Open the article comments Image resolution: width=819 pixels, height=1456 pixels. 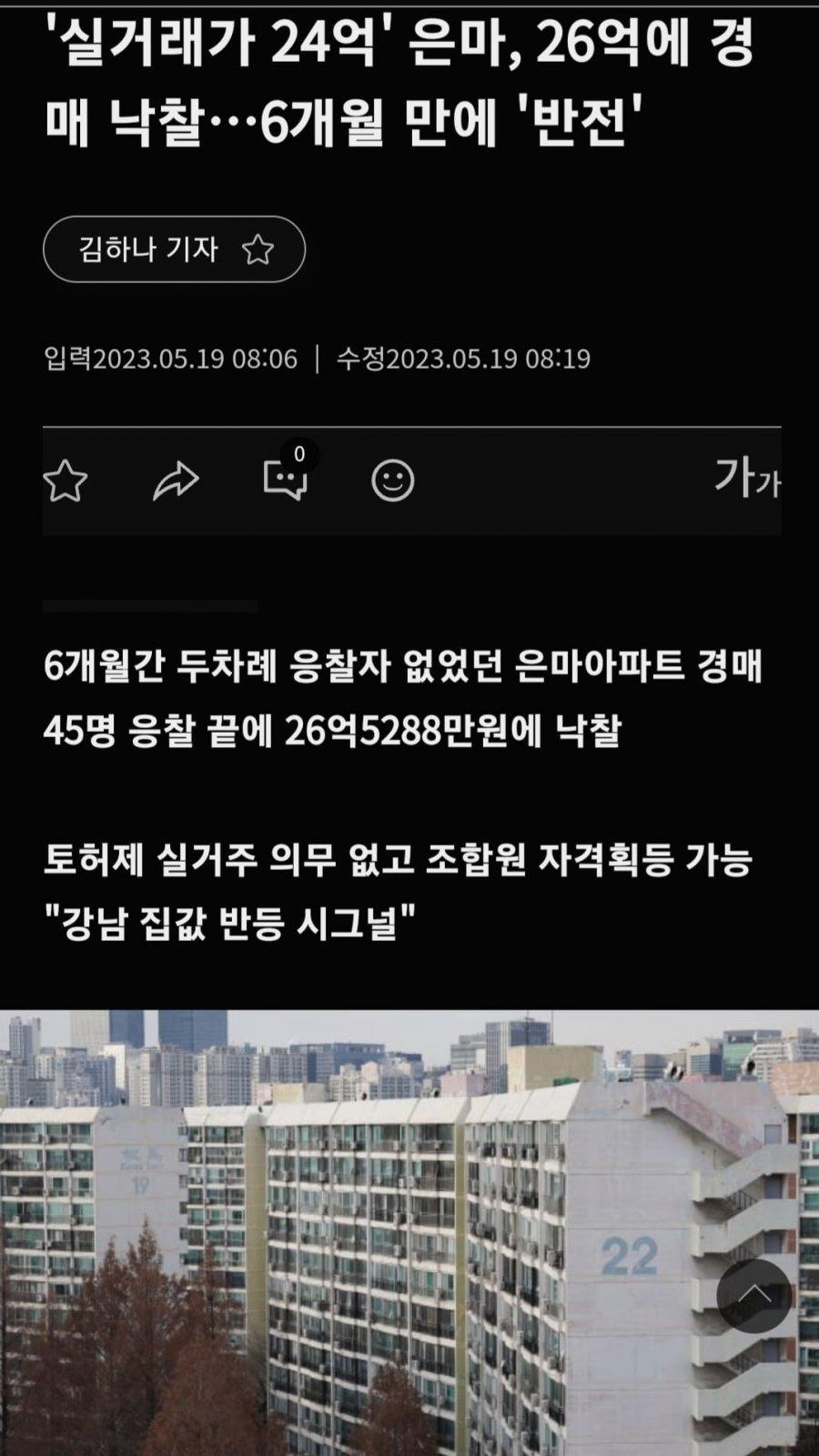pos(286,478)
